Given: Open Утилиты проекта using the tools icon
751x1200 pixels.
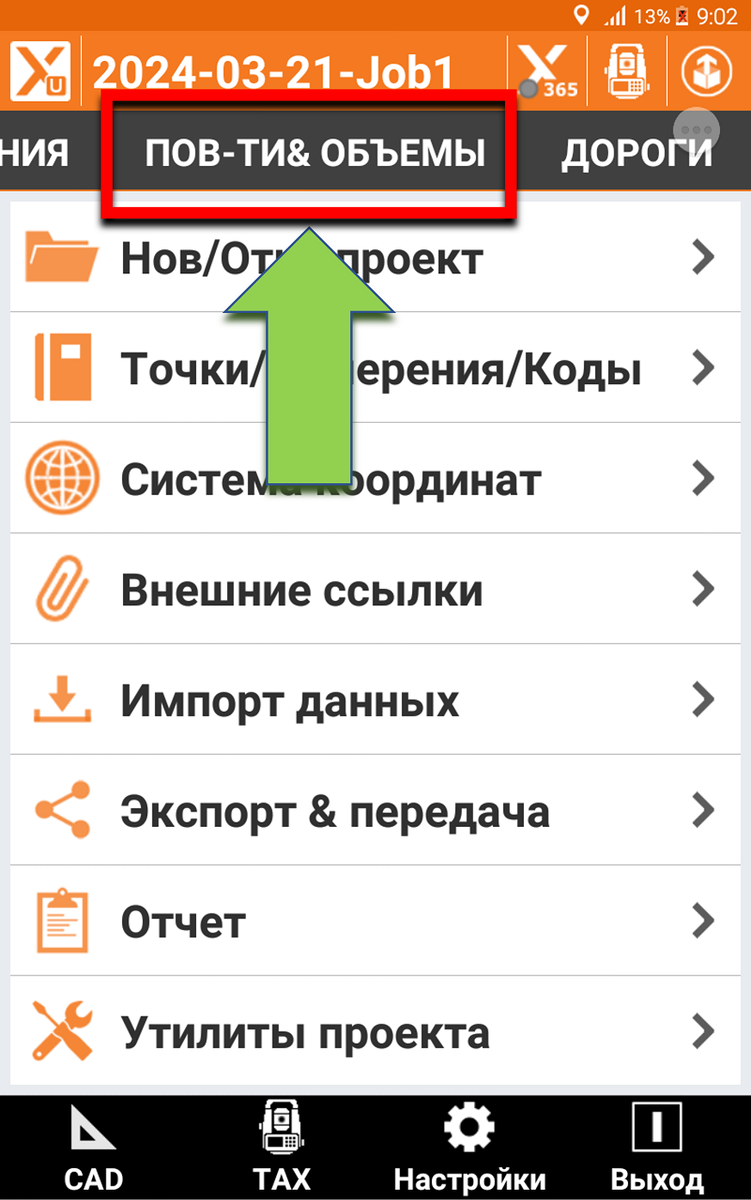Looking at the screenshot, I should tap(60, 1030).
